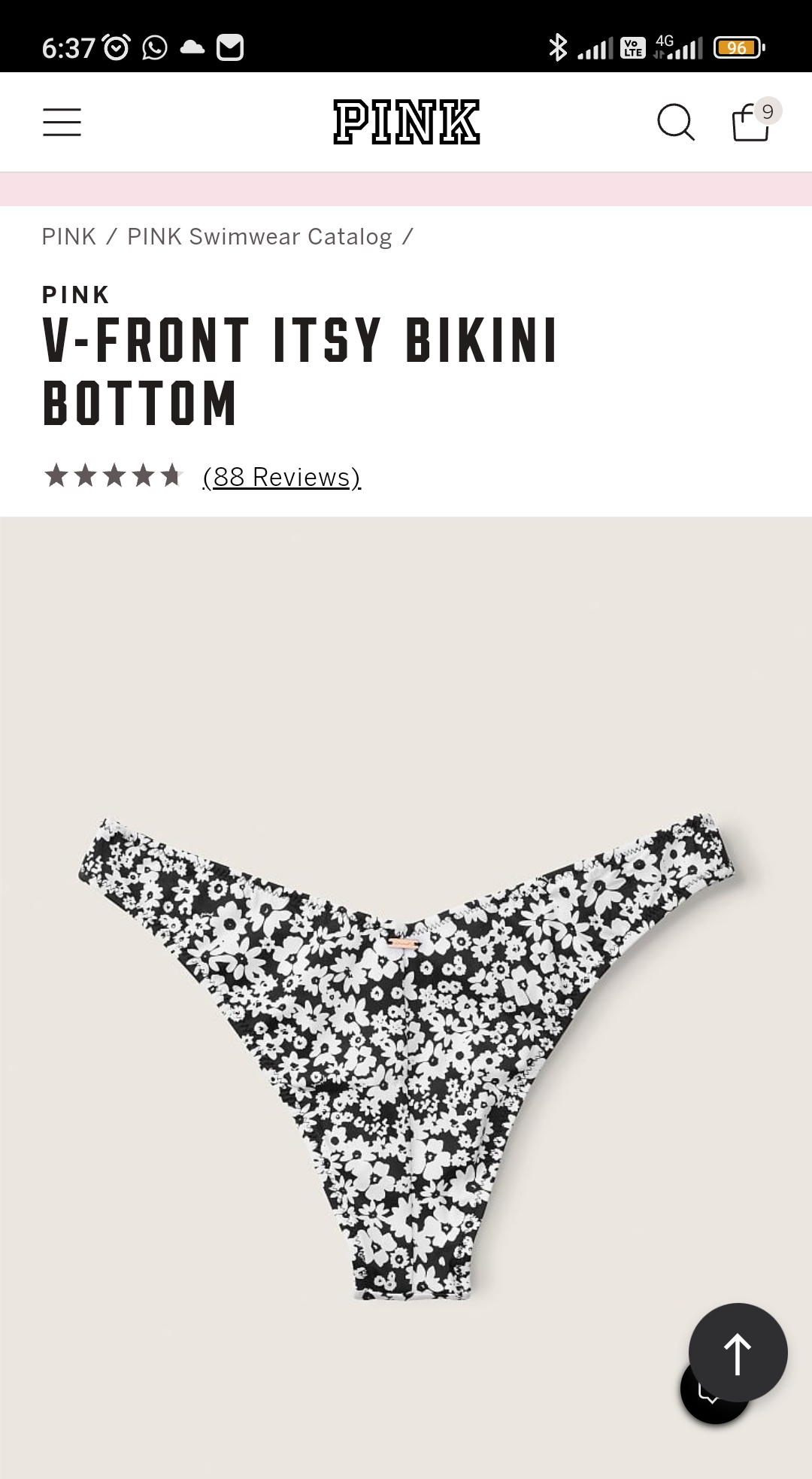The height and width of the screenshot is (1479, 812).
Task: Open the search magnifier icon
Action: coord(675,122)
